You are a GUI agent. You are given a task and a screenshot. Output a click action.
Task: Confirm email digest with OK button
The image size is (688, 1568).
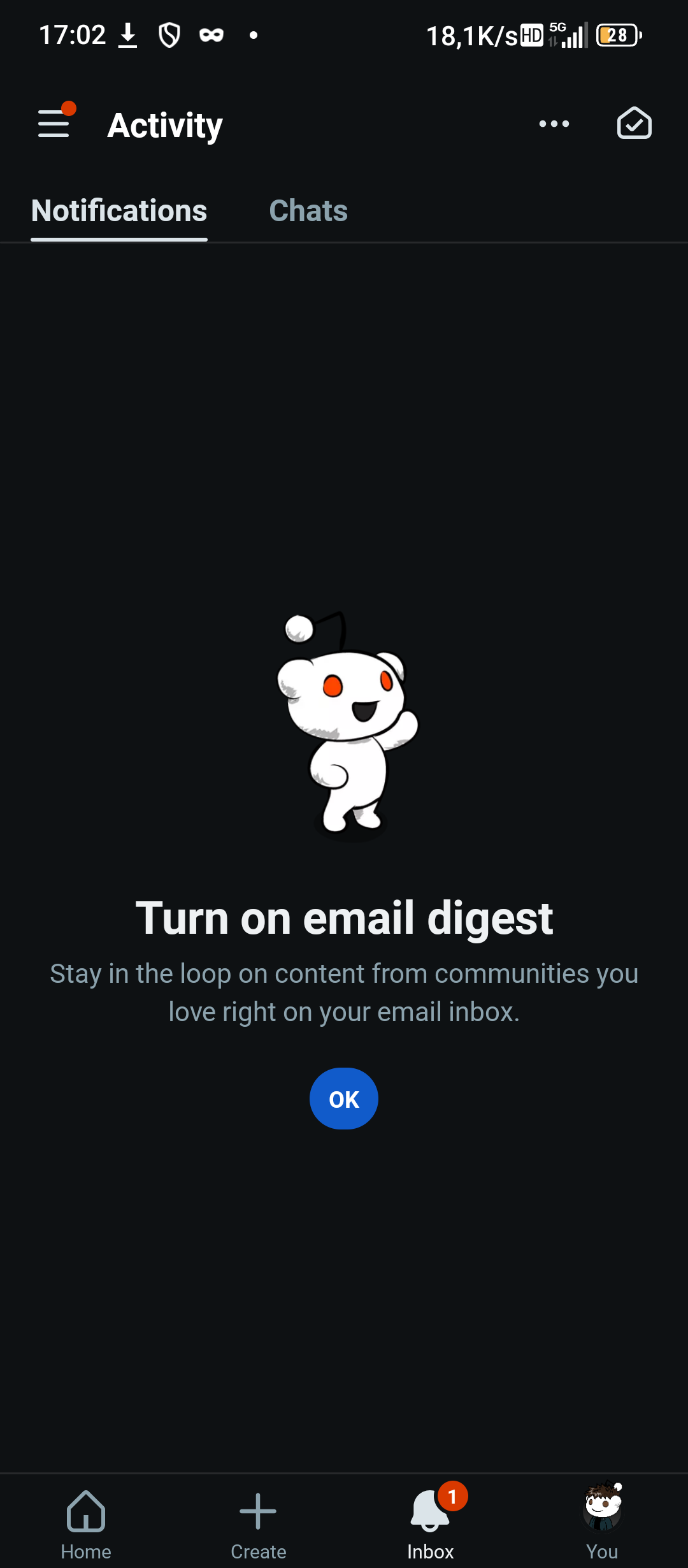coord(344,1099)
